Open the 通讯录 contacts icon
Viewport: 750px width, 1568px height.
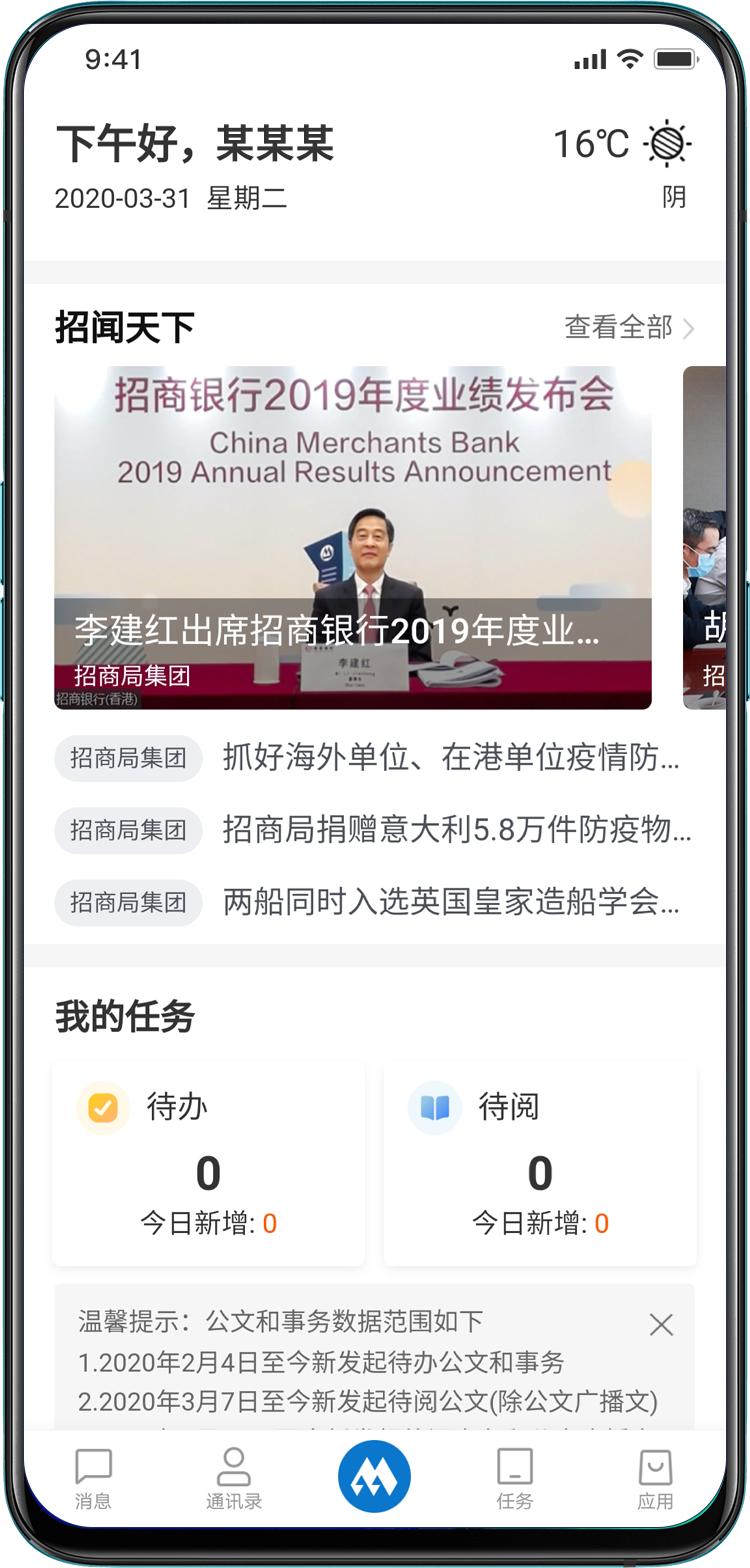(233, 1480)
